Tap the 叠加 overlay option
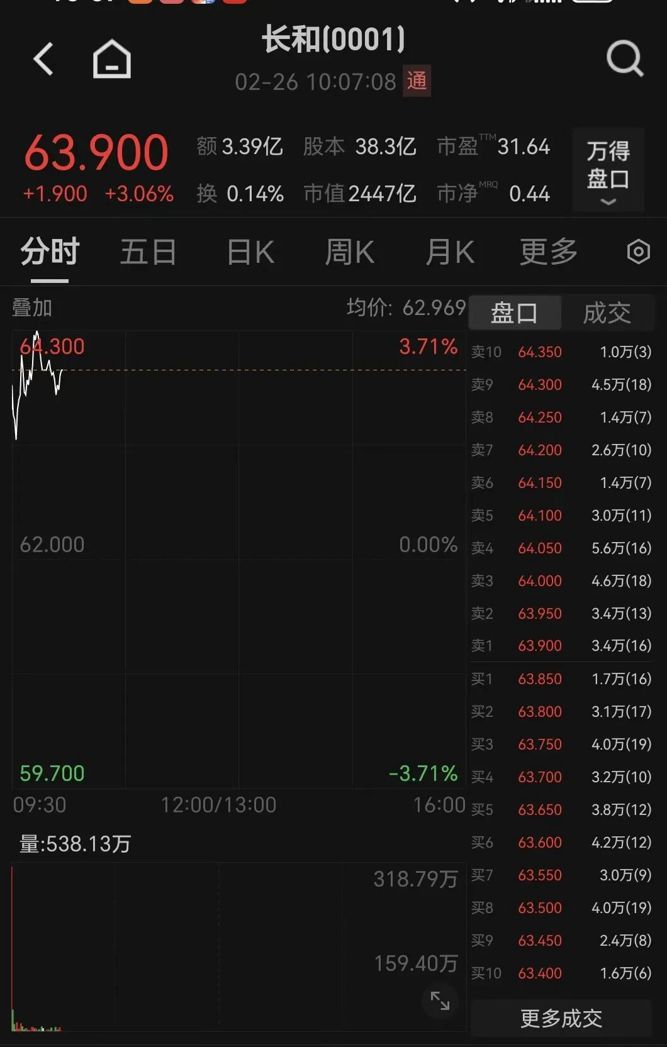The width and height of the screenshot is (667, 1047). [x=32, y=308]
